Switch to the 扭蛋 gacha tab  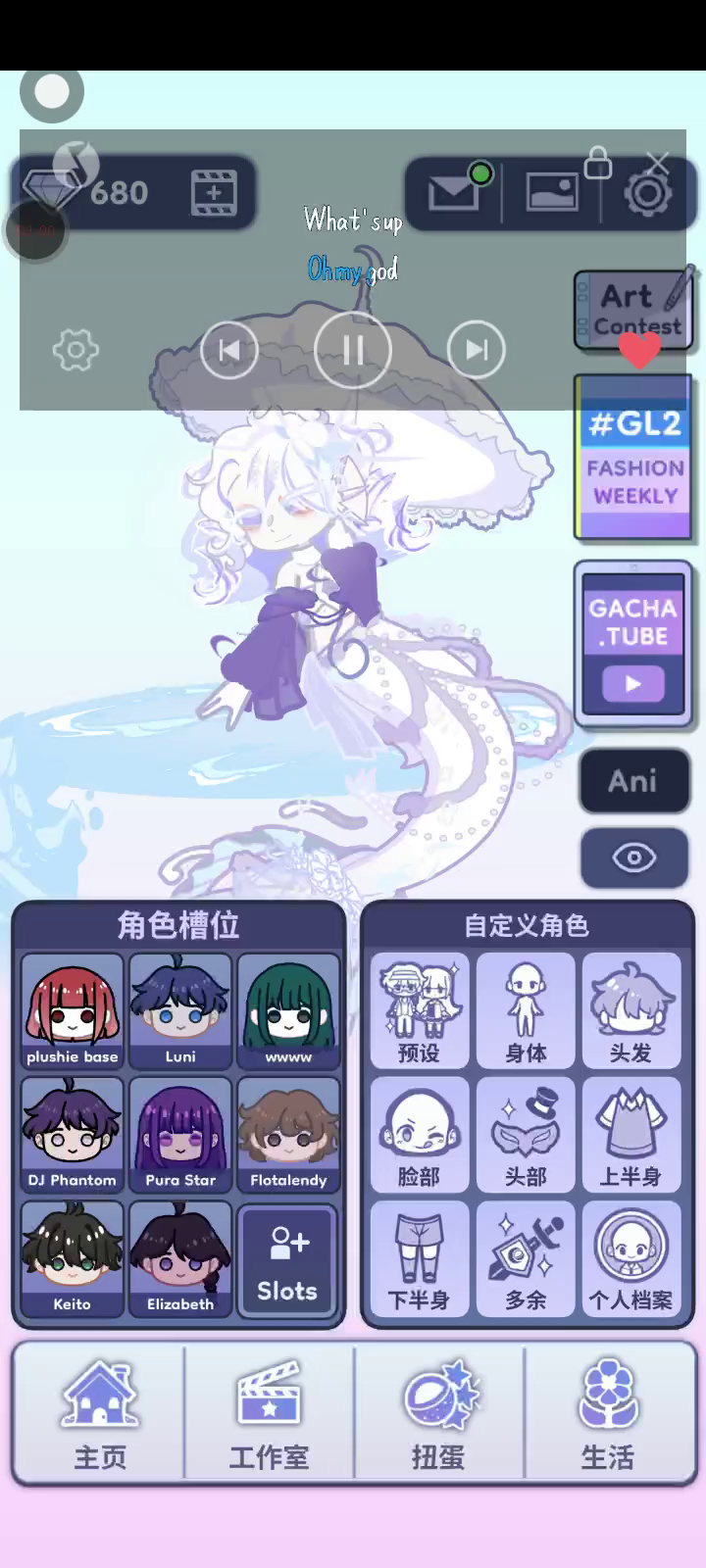438,1414
